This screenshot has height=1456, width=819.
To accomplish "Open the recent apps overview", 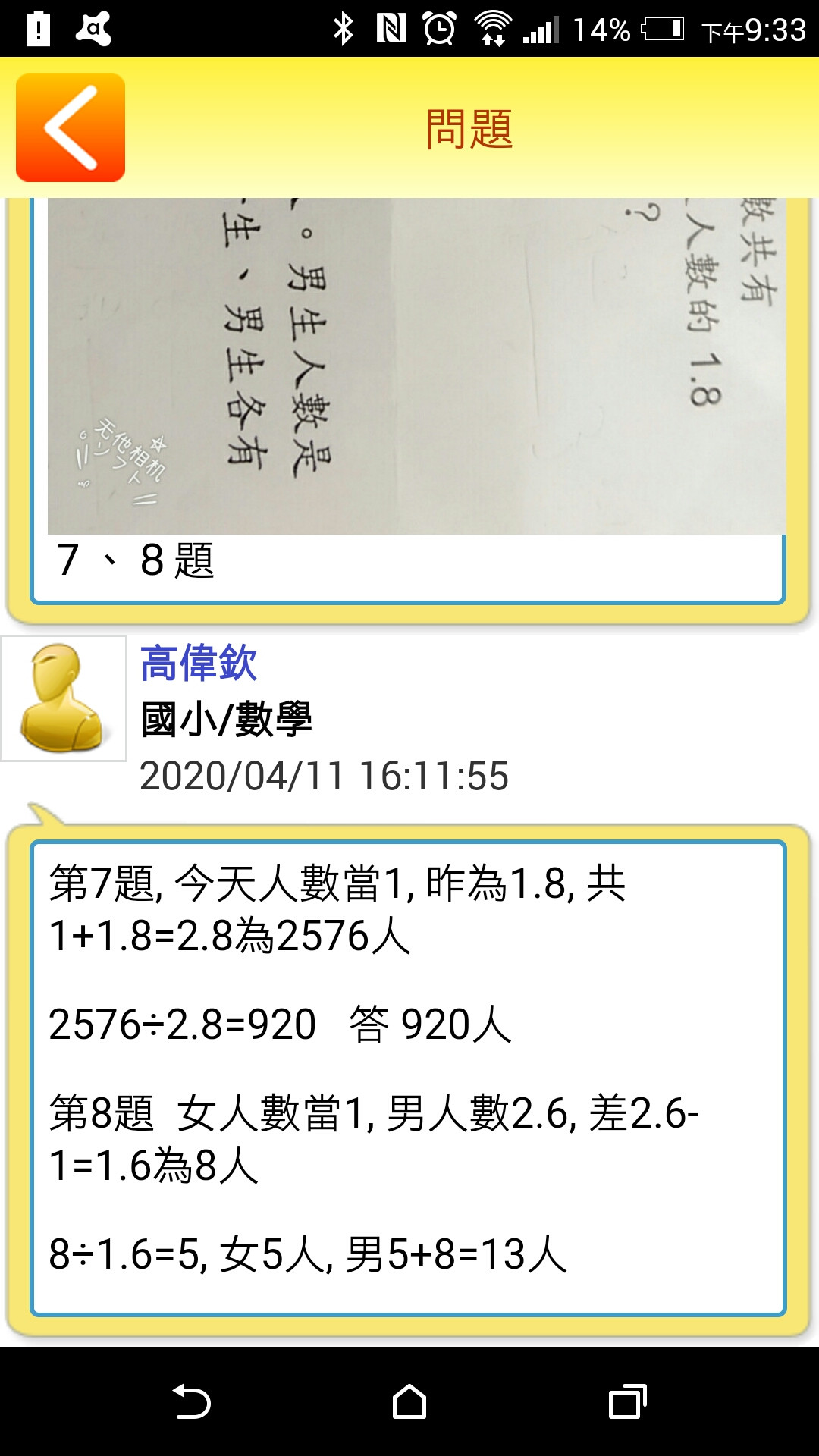I will click(x=627, y=1402).
